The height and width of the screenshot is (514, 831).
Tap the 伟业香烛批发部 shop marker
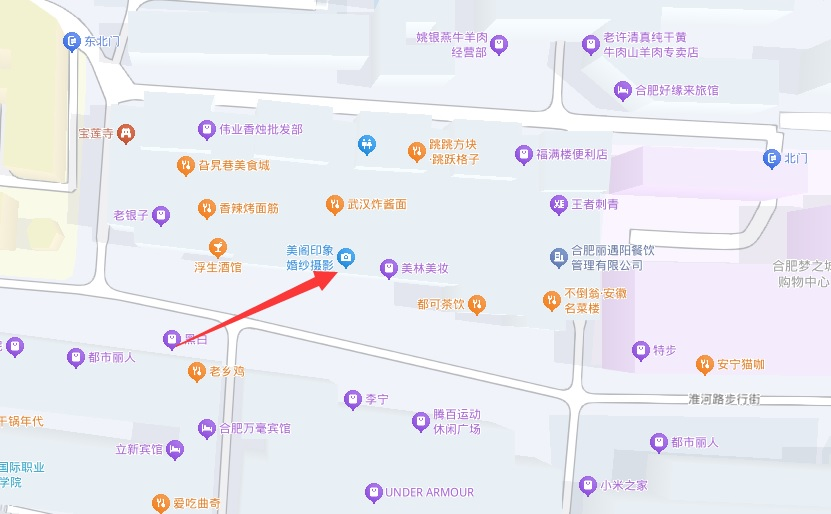[x=206, y=129]
